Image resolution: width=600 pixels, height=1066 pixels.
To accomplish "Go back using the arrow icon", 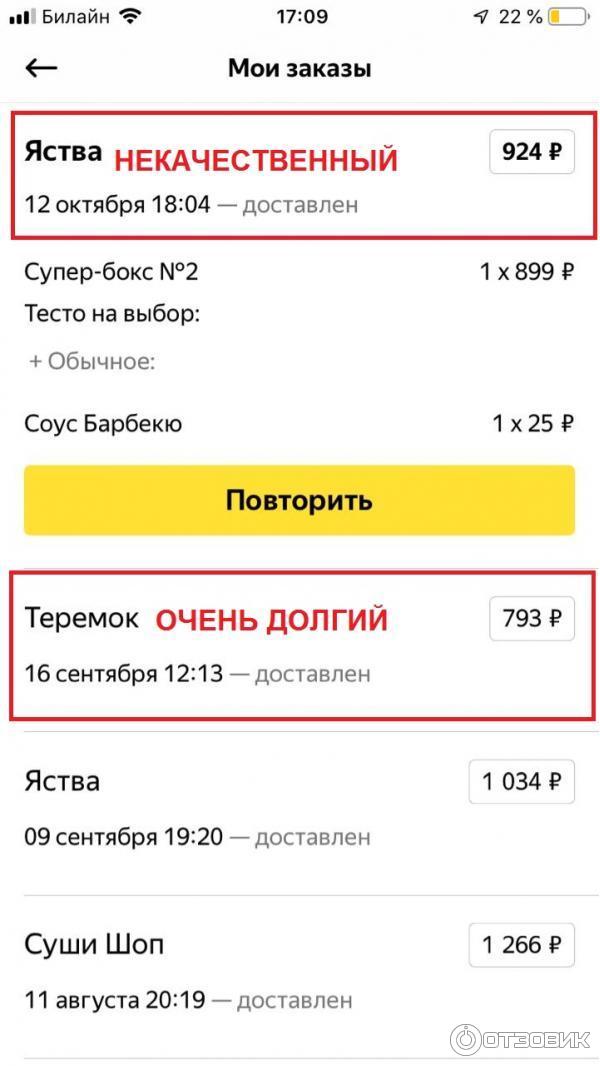I will click(x=42, y=68).
